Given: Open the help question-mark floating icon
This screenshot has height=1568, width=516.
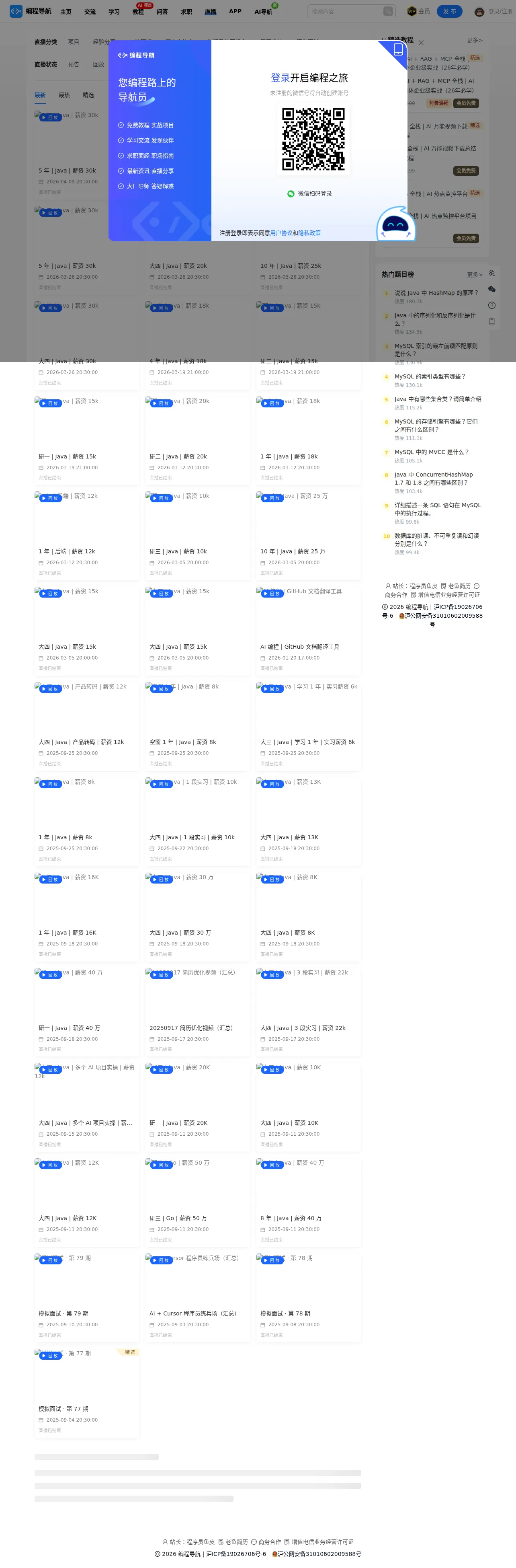Looking at the screenshot, I should tap(491, 306).
